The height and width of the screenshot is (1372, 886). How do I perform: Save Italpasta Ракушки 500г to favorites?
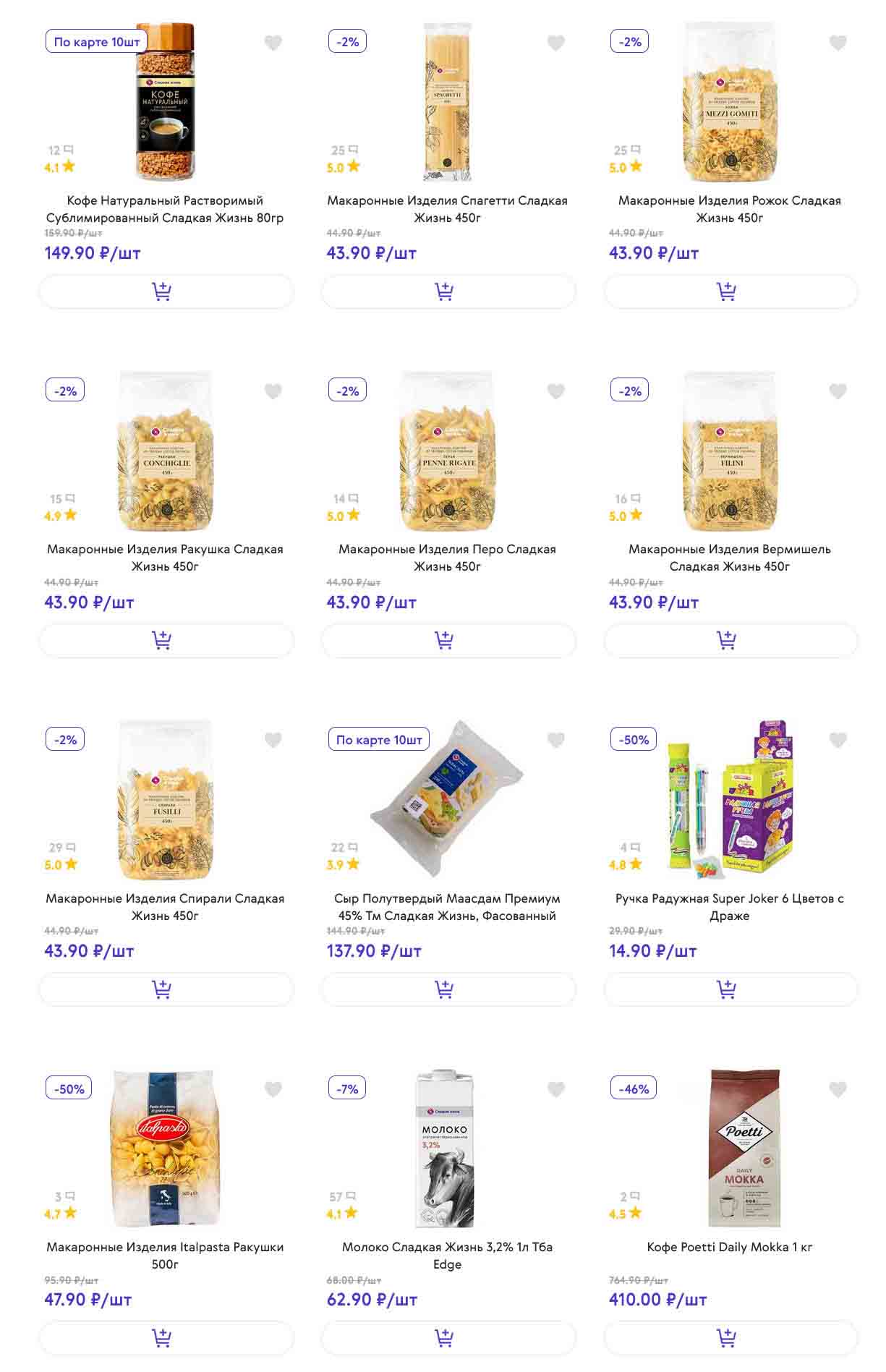pos(273,1089)
